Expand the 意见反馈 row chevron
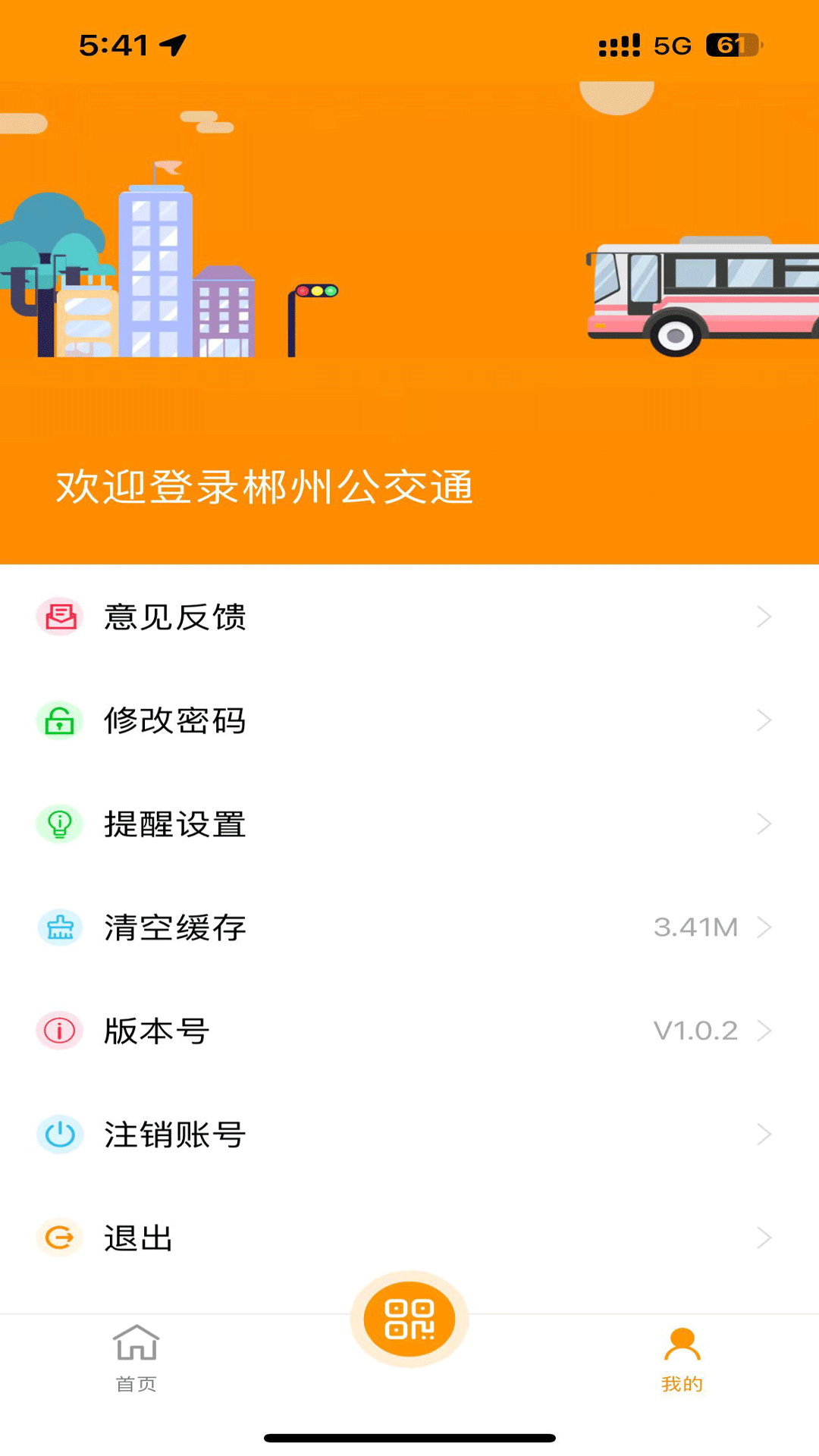This screenshot has width=819, height=1456. tap(764, 617)
